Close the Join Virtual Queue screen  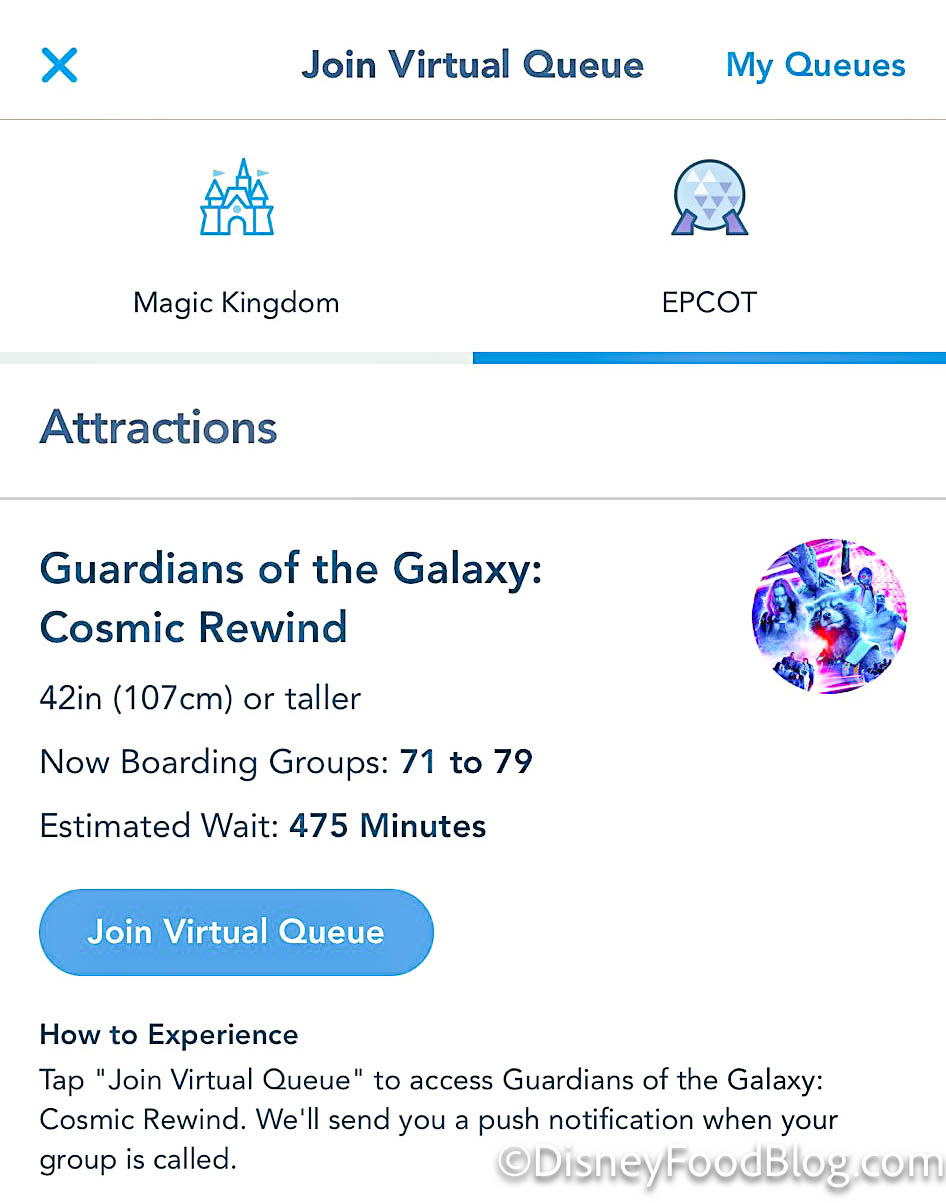click(59, 66)
